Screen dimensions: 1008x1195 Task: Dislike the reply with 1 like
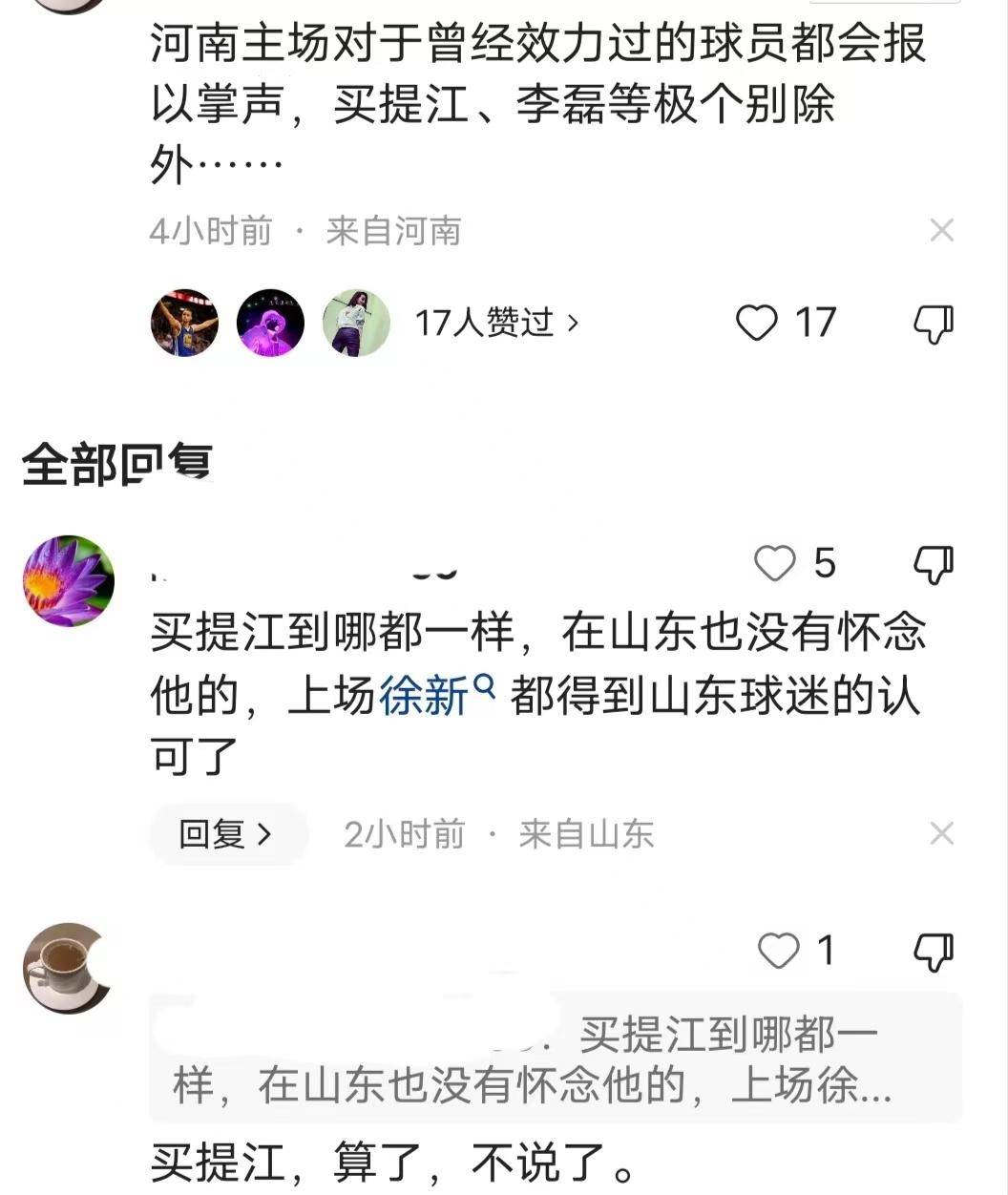tap(933, 951)
